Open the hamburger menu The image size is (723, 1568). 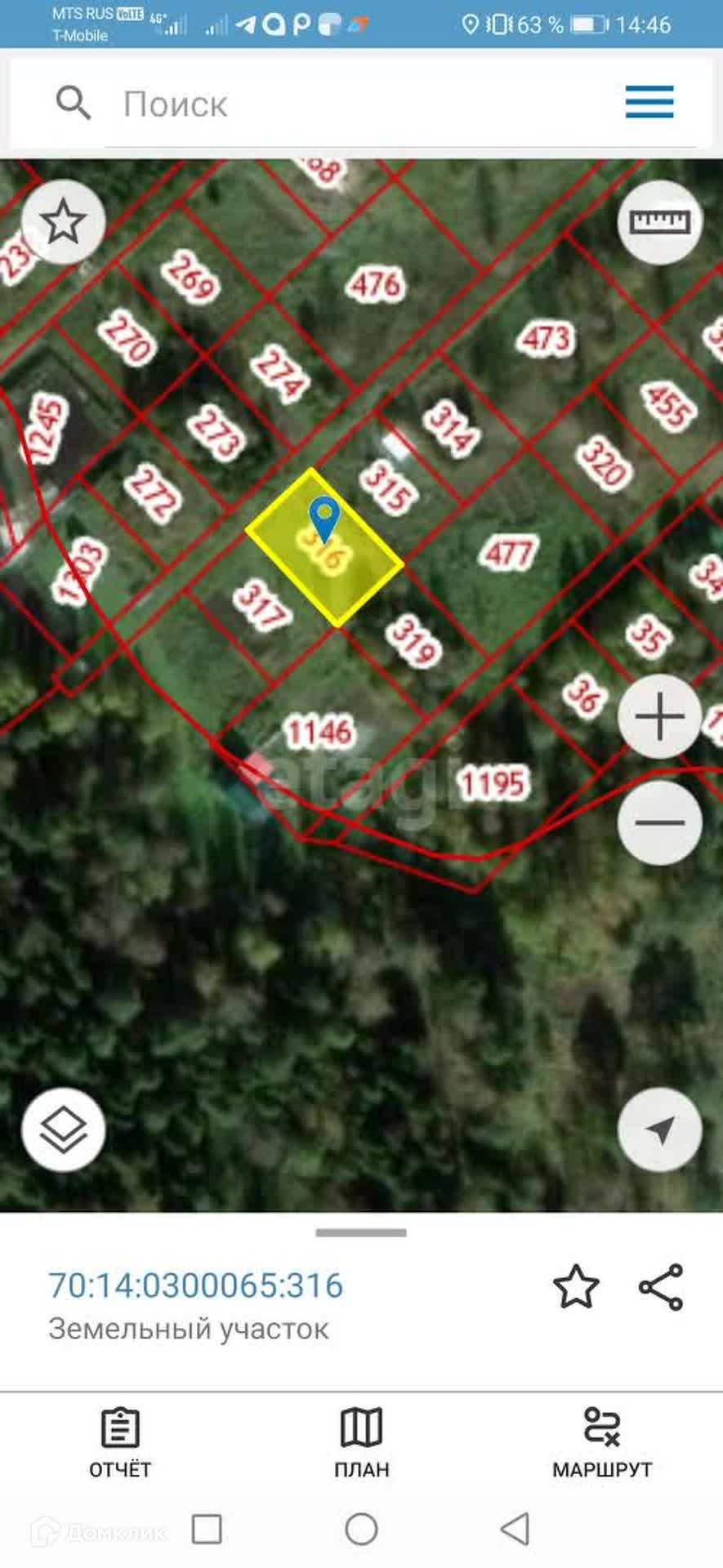coord(649,103)
